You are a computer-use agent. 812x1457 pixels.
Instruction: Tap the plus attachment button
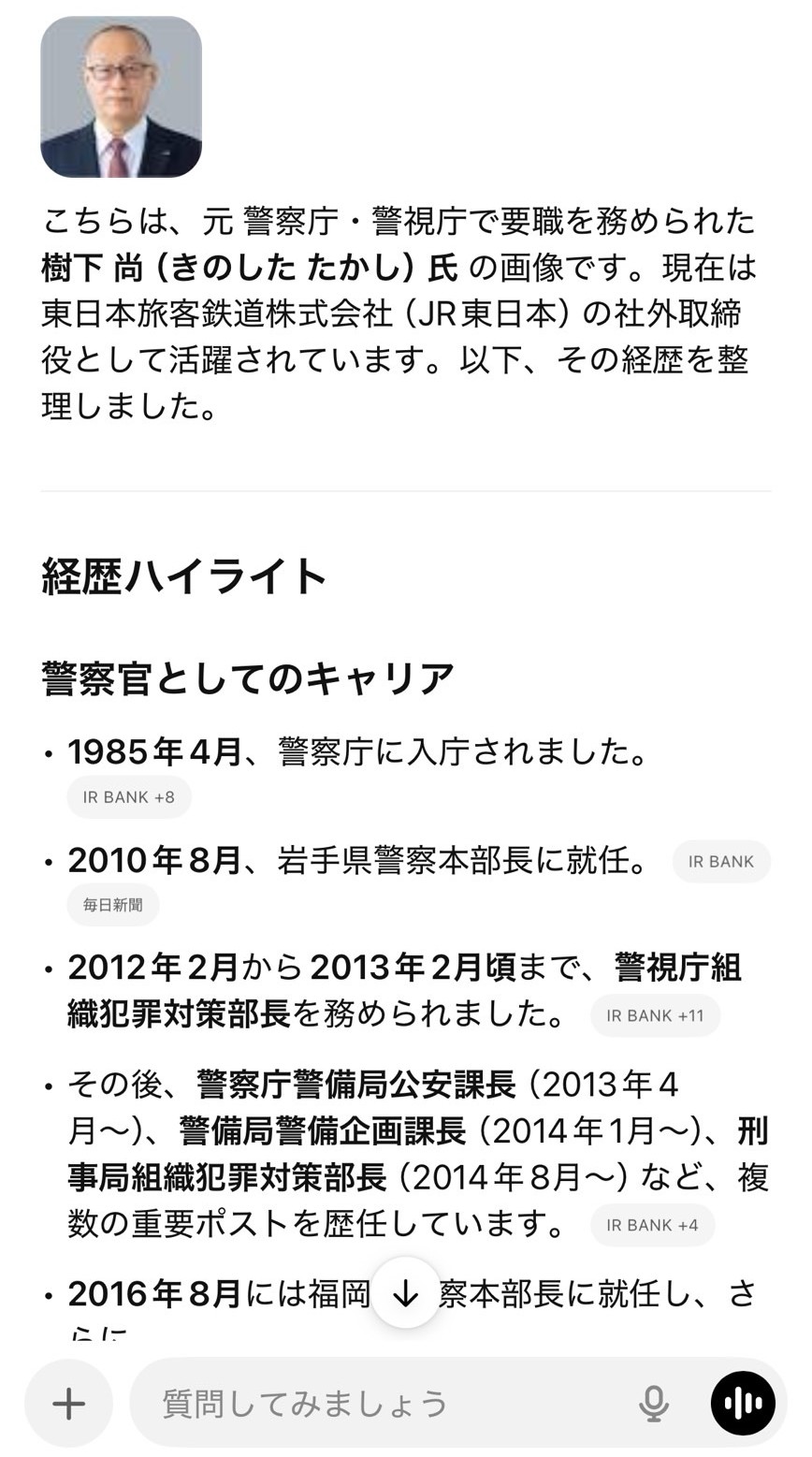(x=68, y=1404)
